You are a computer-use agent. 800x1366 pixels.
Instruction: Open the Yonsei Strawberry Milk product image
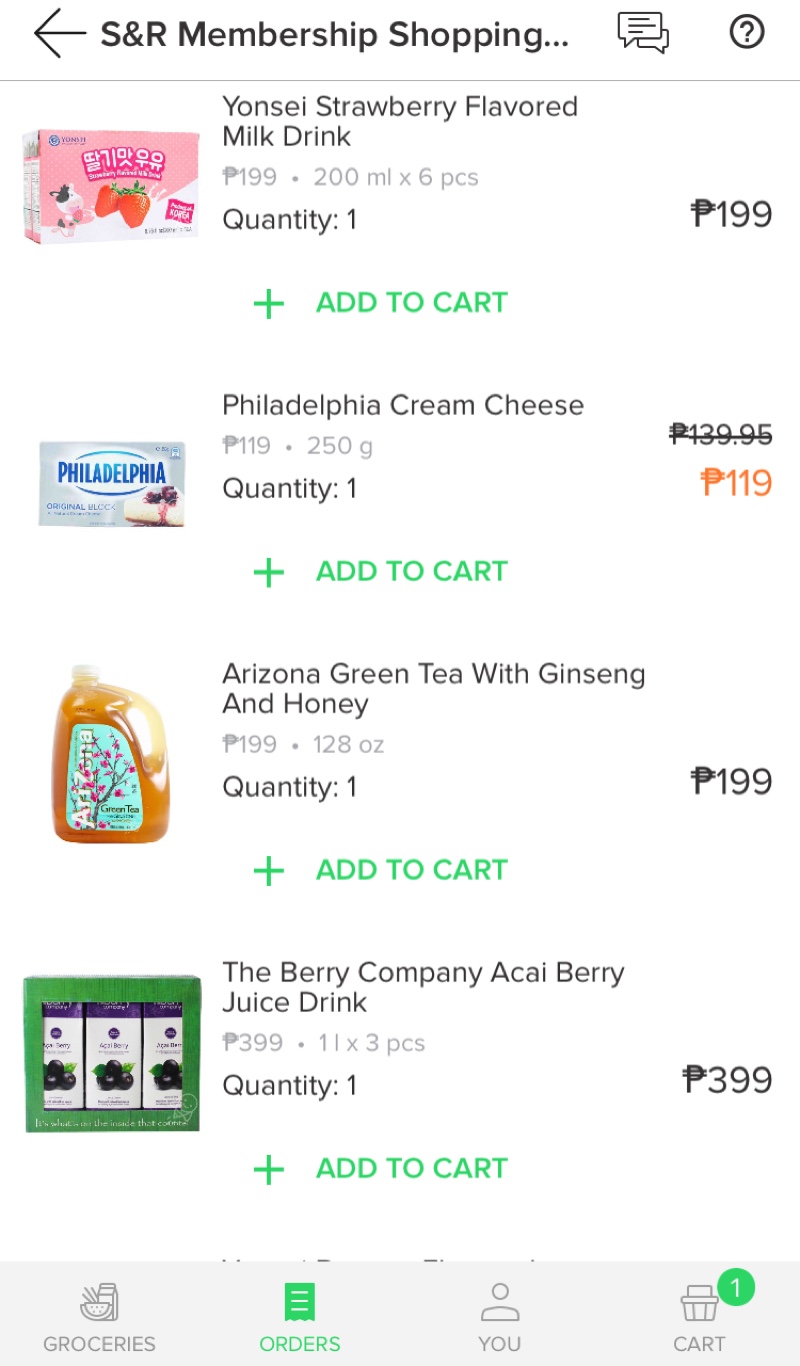[x=110, y=185]
